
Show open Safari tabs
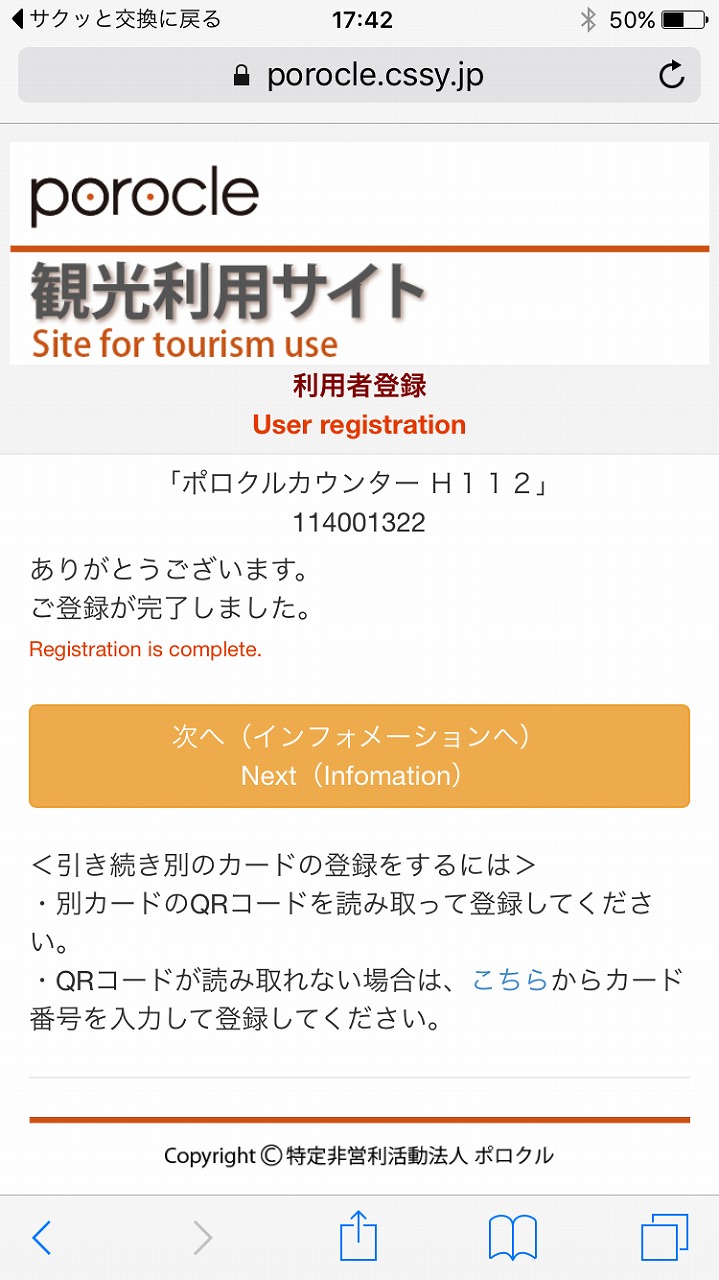(665, 1238)
